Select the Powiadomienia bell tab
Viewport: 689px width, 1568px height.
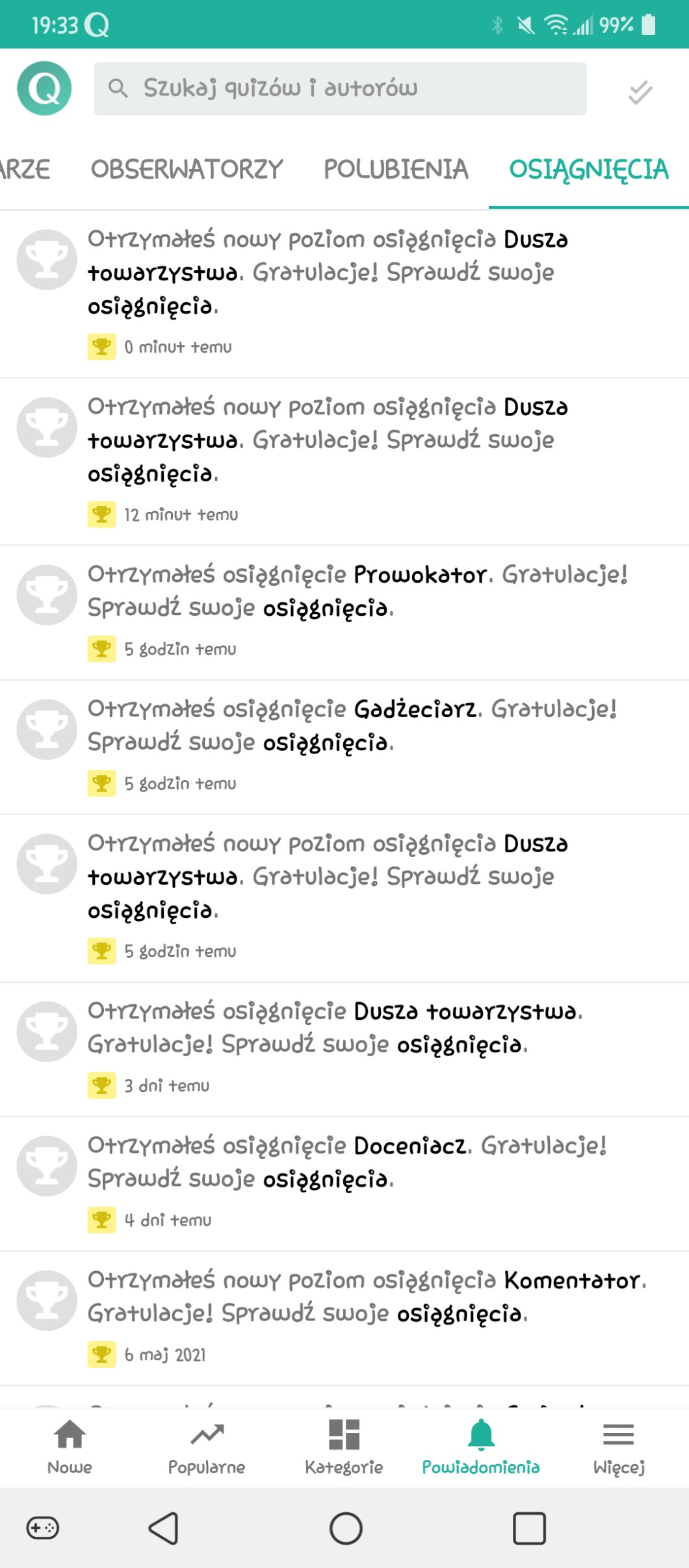click(481, 1447)
